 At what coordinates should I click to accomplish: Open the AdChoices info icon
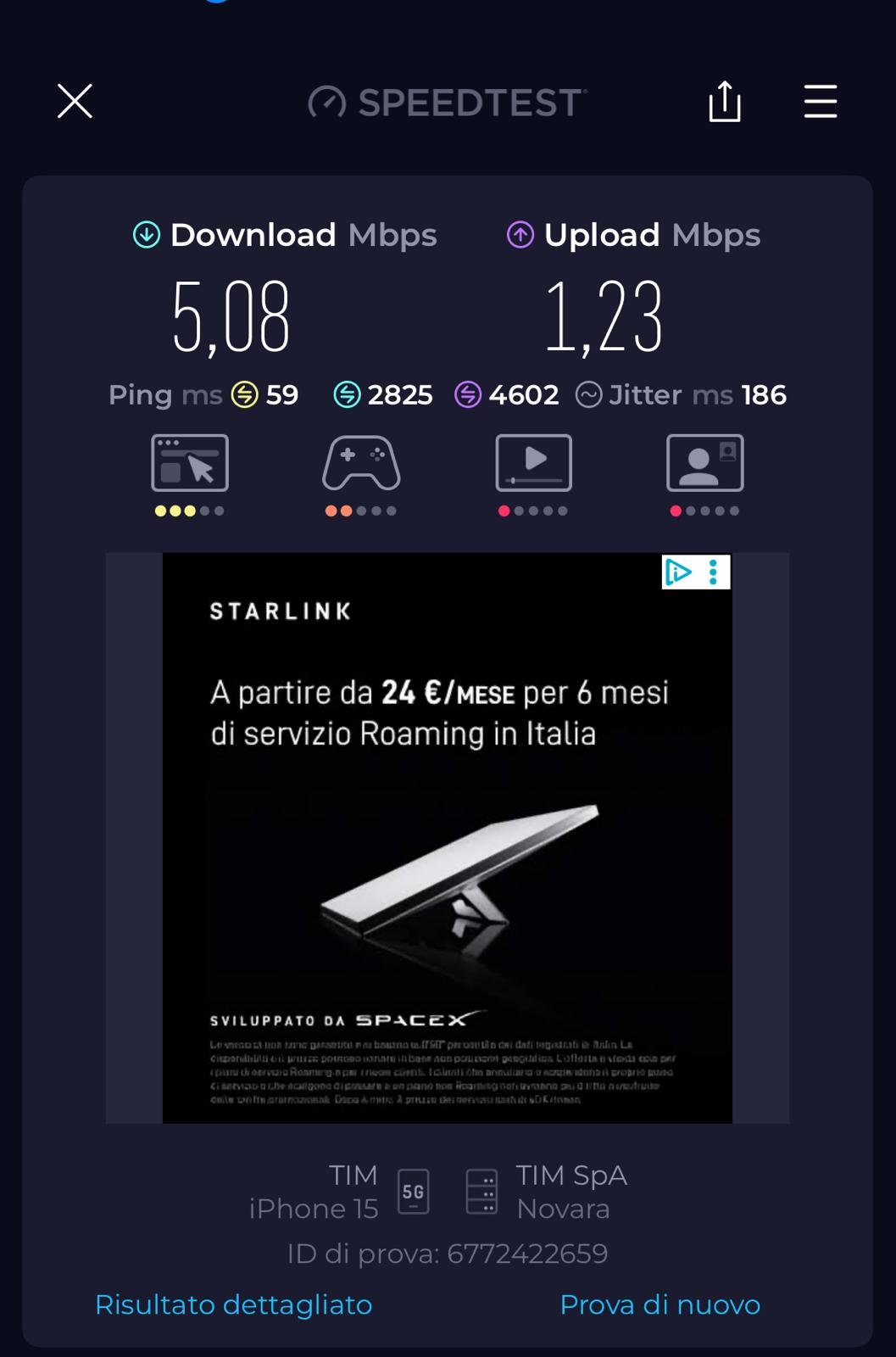[679, 572]
